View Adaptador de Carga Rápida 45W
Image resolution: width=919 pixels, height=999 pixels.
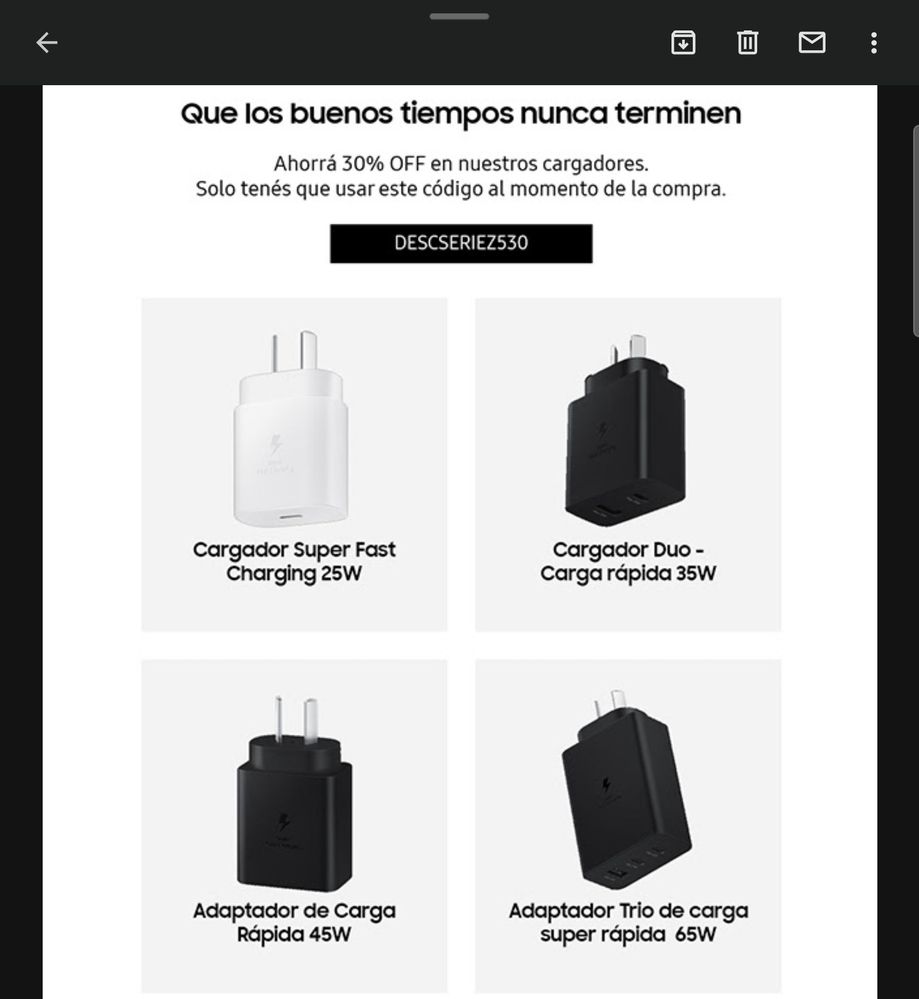pyautogui.click(x=294, y=825)
